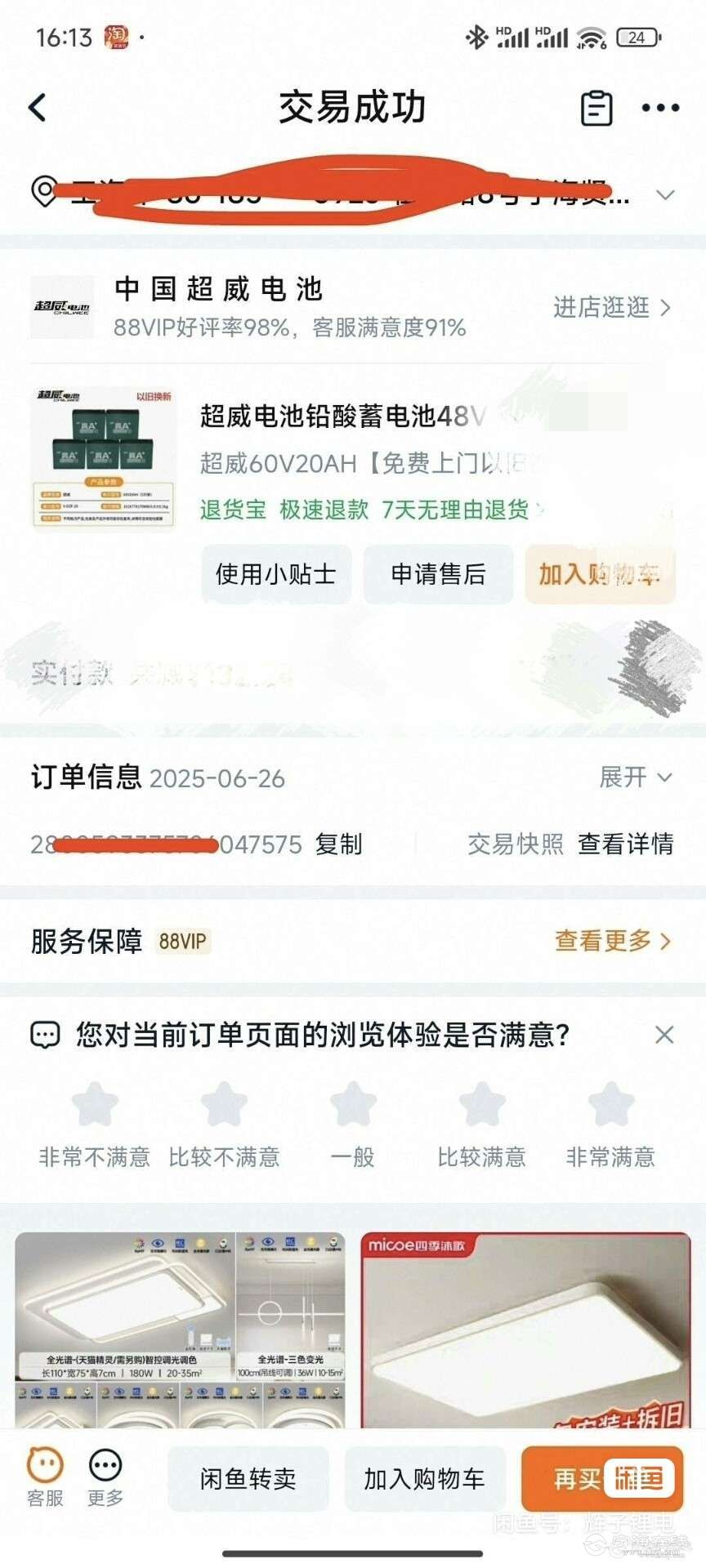Enter the store via 进店逛逛
Viewport: 706px width, 1568px height.
(611, 308)
